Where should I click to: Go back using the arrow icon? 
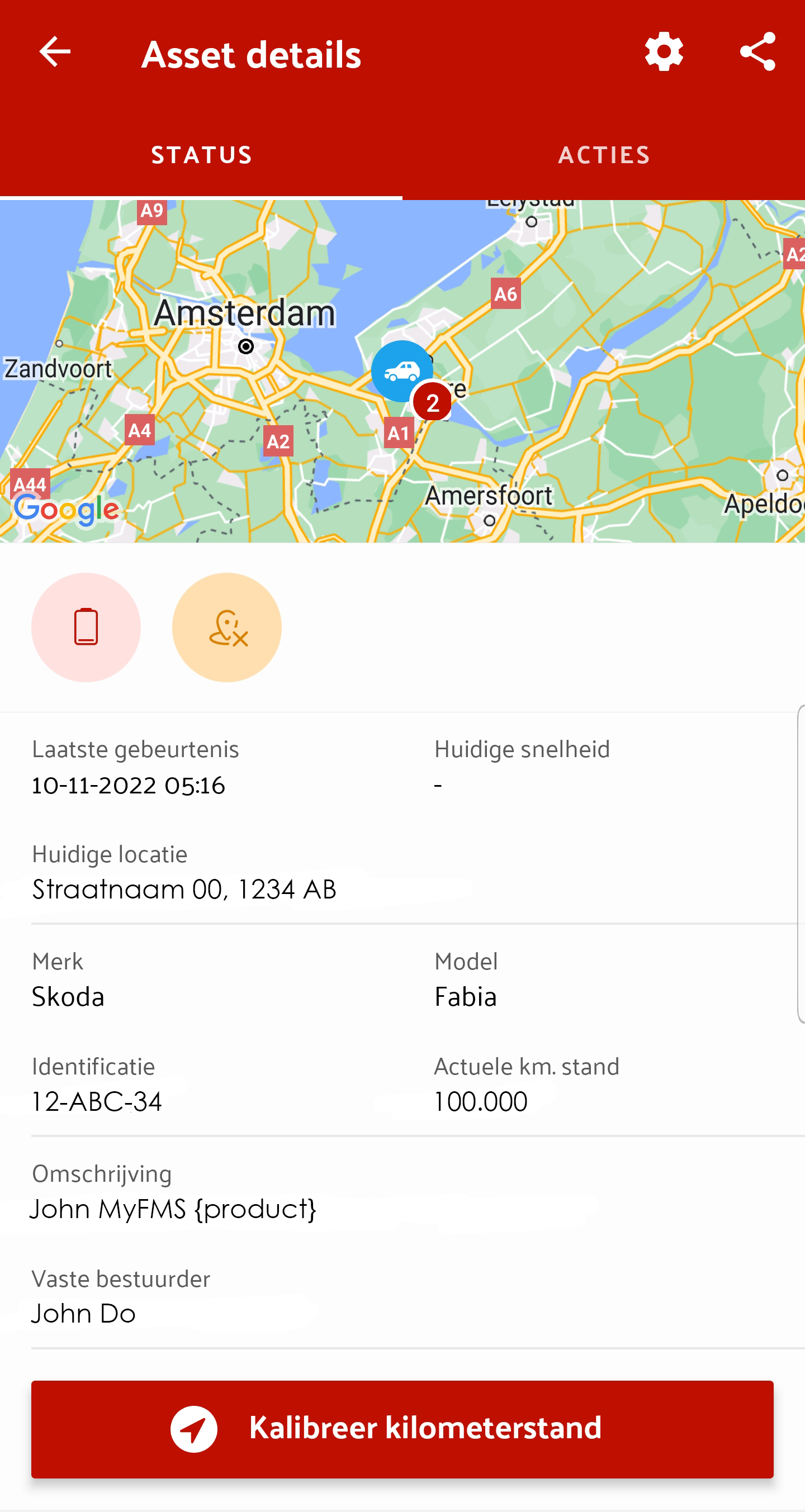click(x=55, y=52)
